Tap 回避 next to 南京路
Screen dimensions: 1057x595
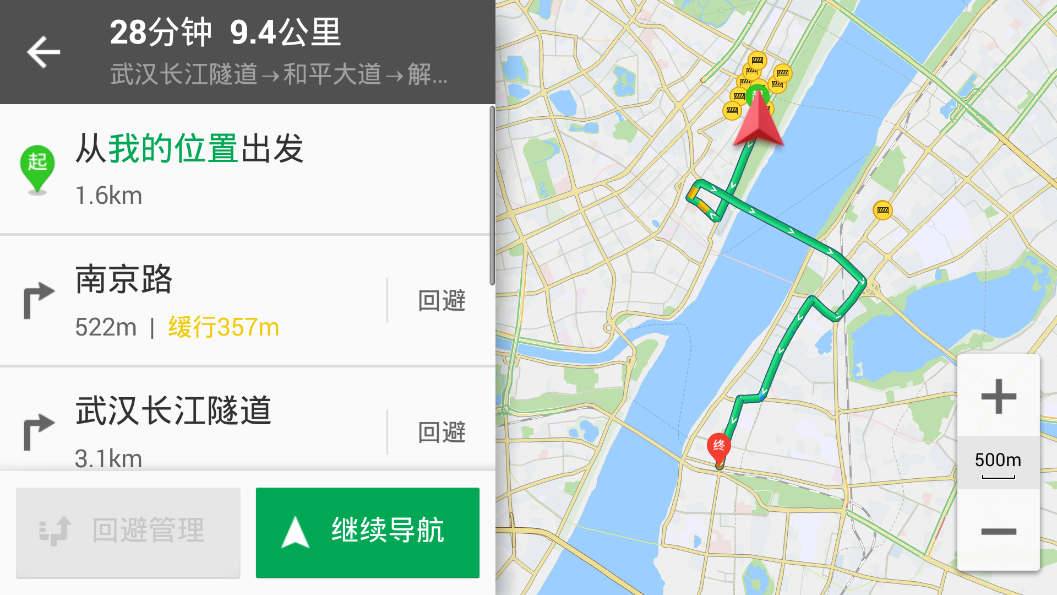(441, 301)
